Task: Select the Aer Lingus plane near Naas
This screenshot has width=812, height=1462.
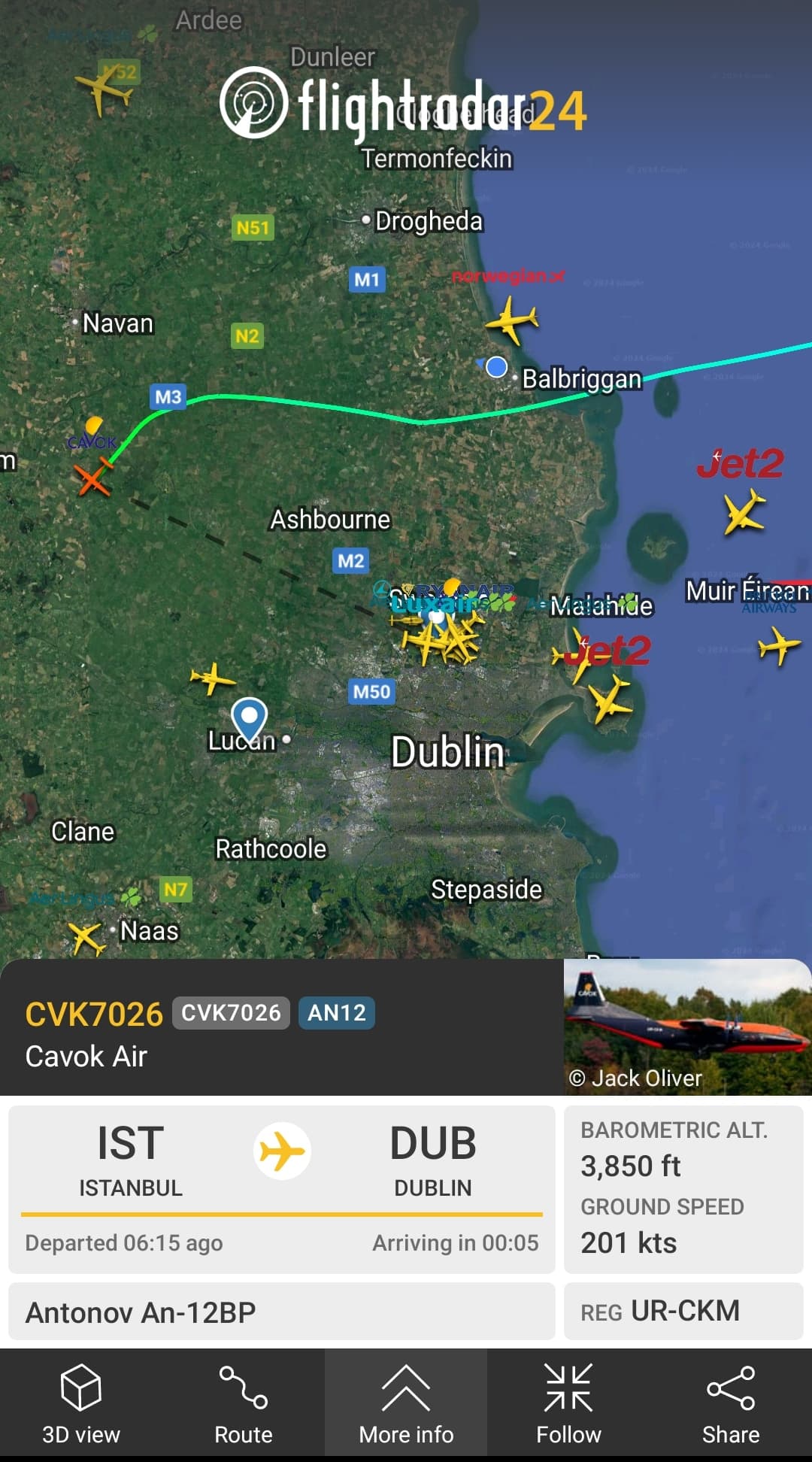Action: point(87,937)
